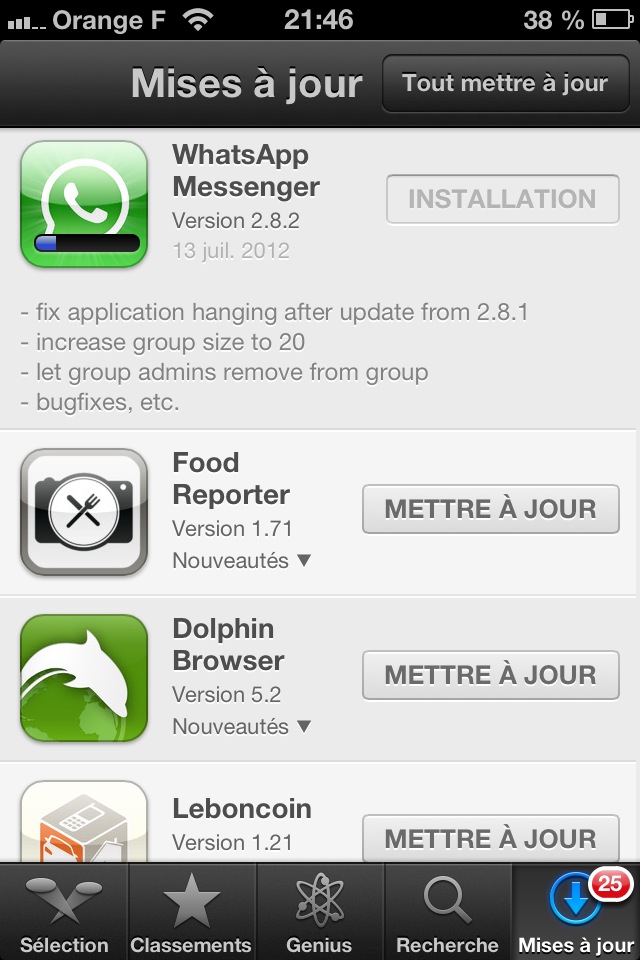Viewport: 640px width, 960px height.
Task: Expand Nouveautés under Dolphin Browser
Action: tap(242, 727)
